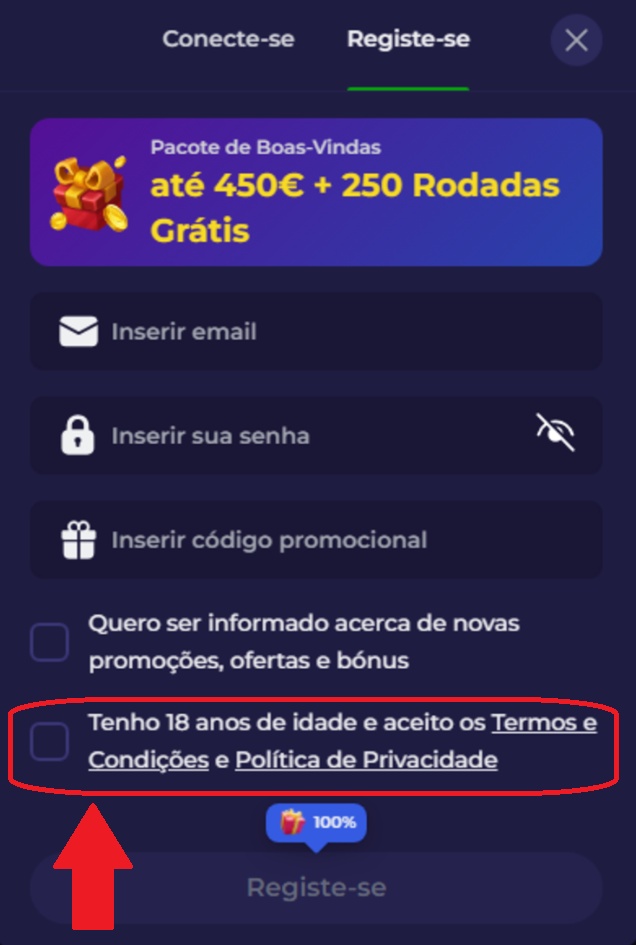This screenshot has height=945, width=636.
Task: Check the promotions and offers newsletter box
Action: 49,642
